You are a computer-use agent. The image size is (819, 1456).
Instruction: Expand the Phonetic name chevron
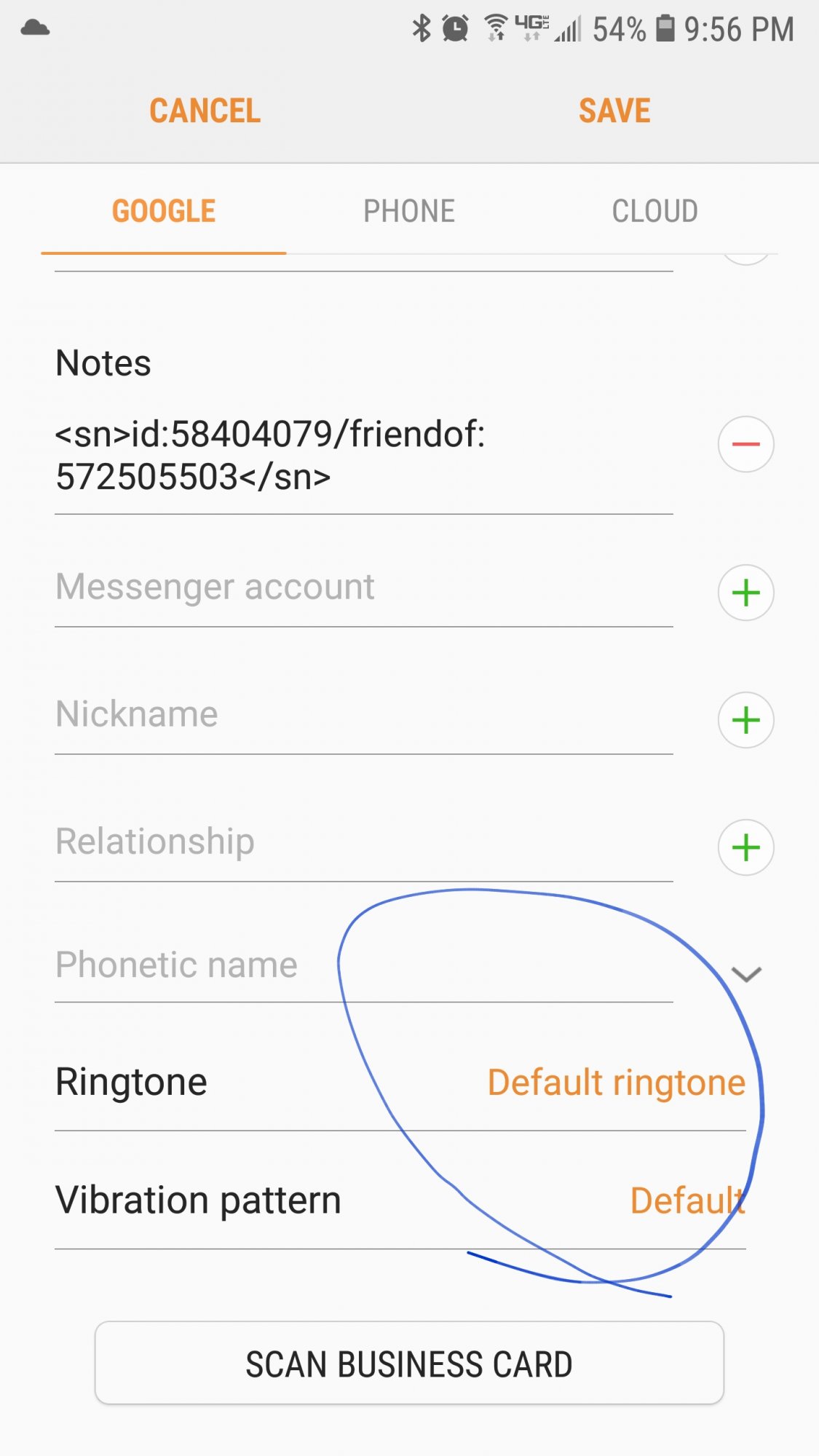pyautogui.click(x=746, y=974)
